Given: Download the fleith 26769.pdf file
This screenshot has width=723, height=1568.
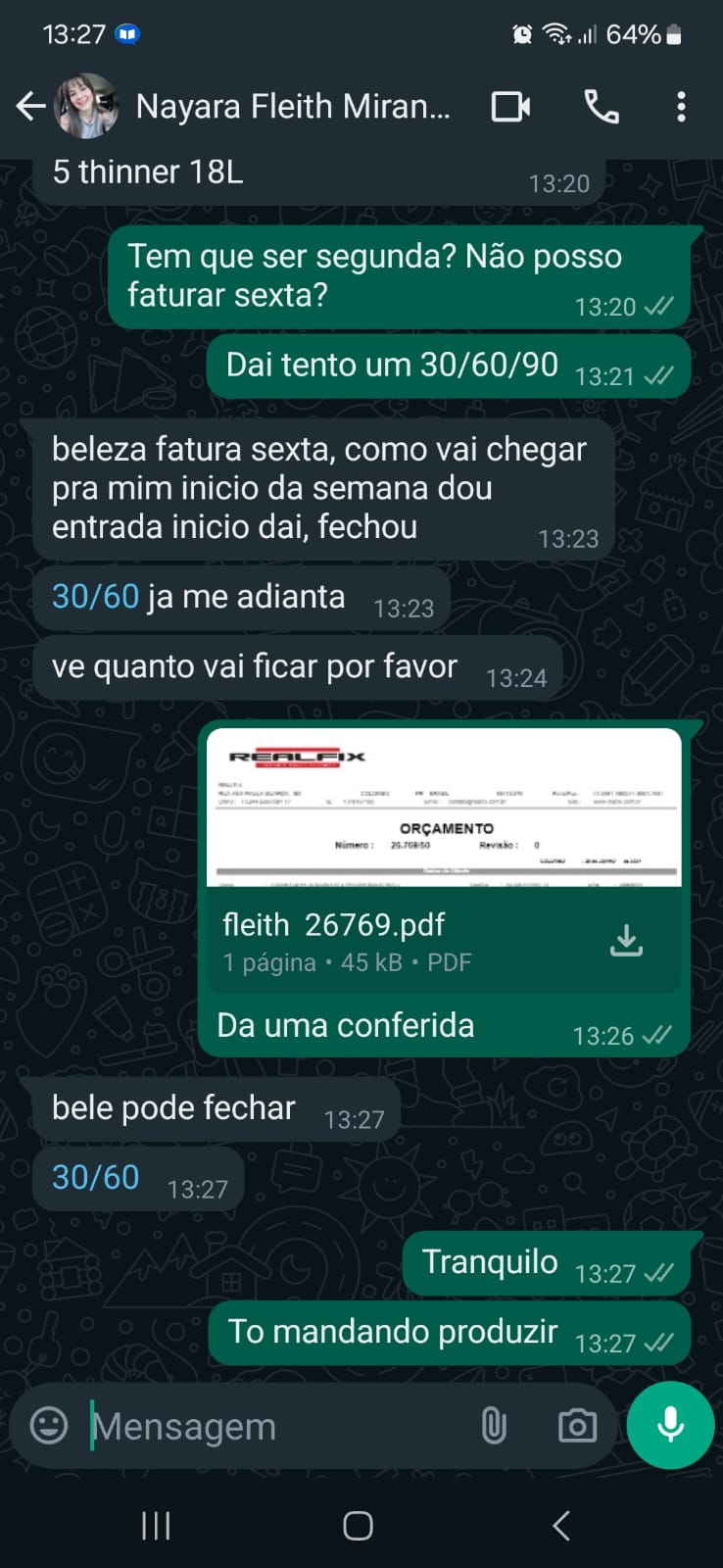Looking at the screenshot, I should tap(626, 941).
